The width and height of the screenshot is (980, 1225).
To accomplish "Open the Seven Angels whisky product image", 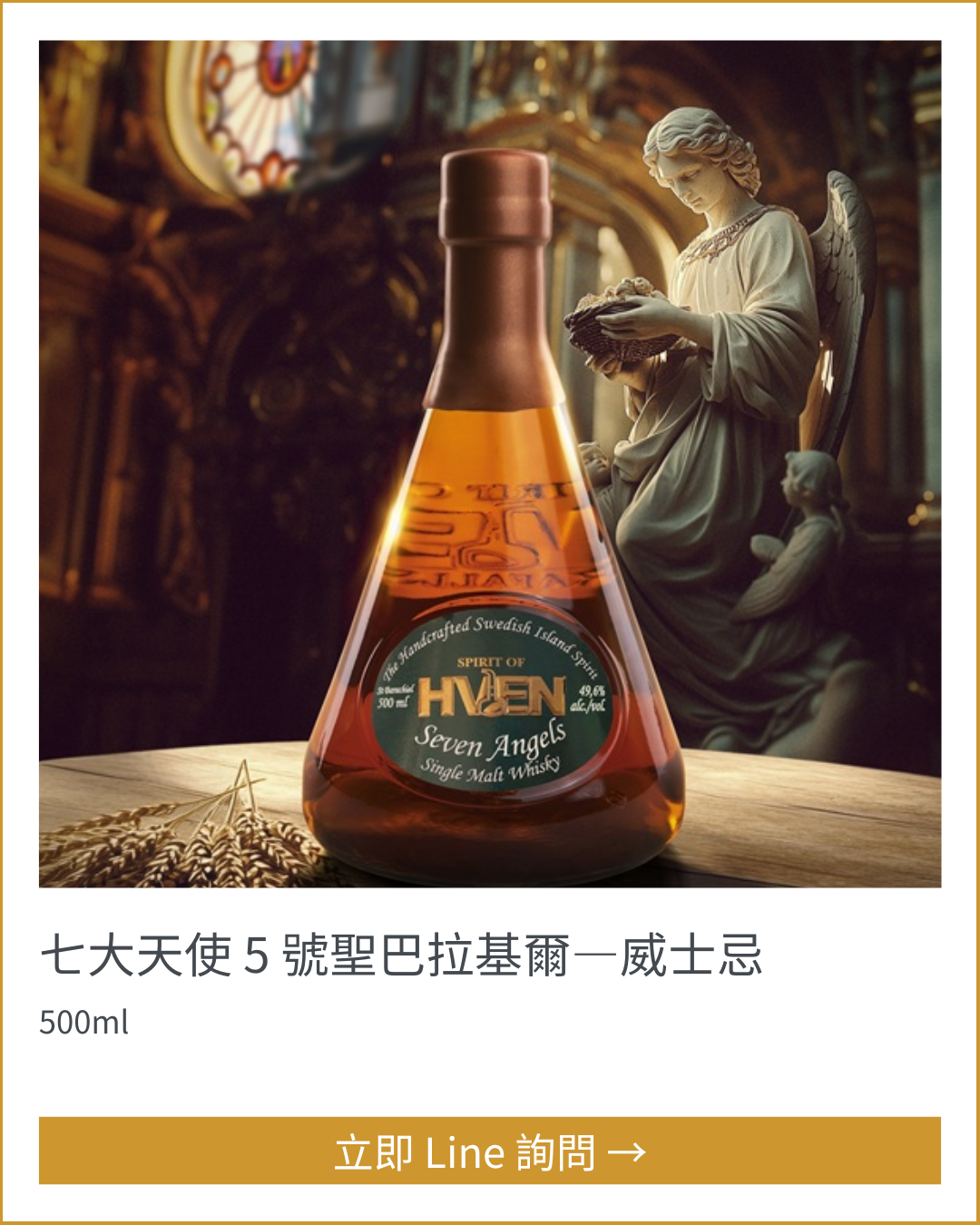I will click(490, 464).
